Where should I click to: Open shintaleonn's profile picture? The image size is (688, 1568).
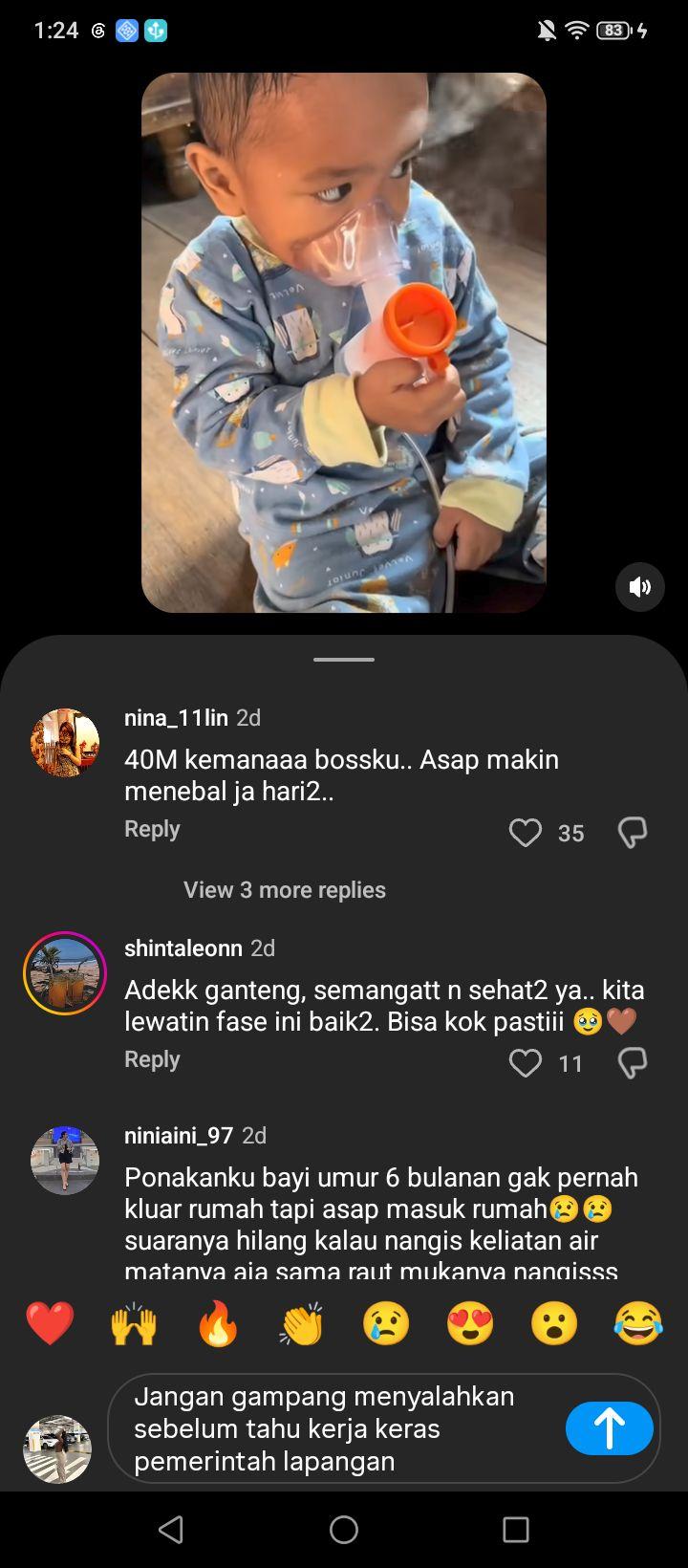(65, 973)
